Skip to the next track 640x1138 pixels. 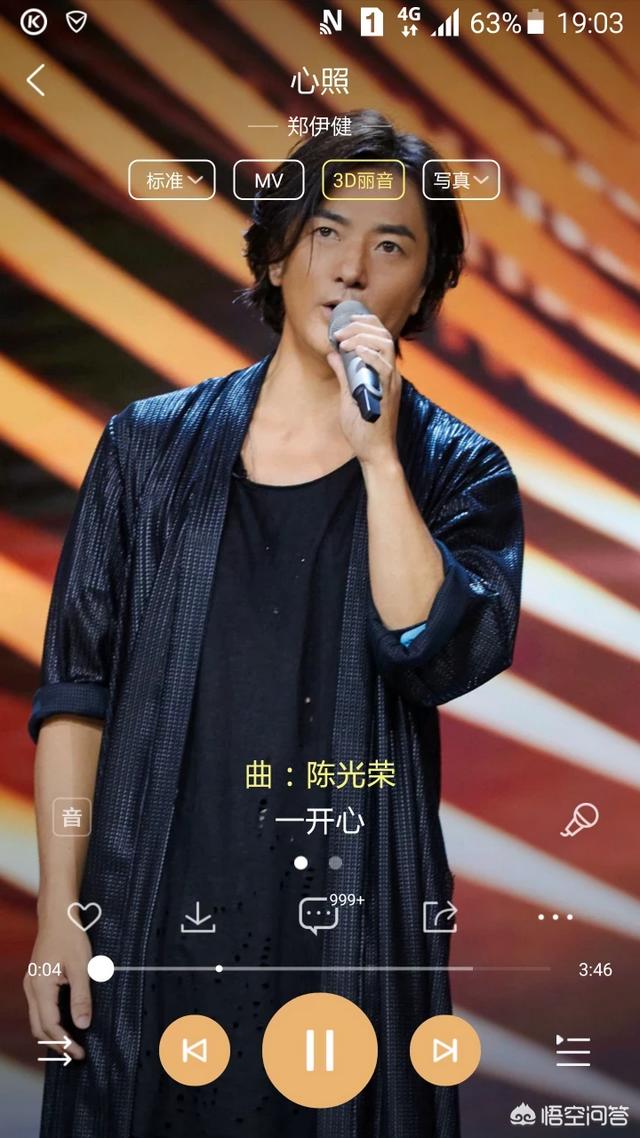(445, 1050)
